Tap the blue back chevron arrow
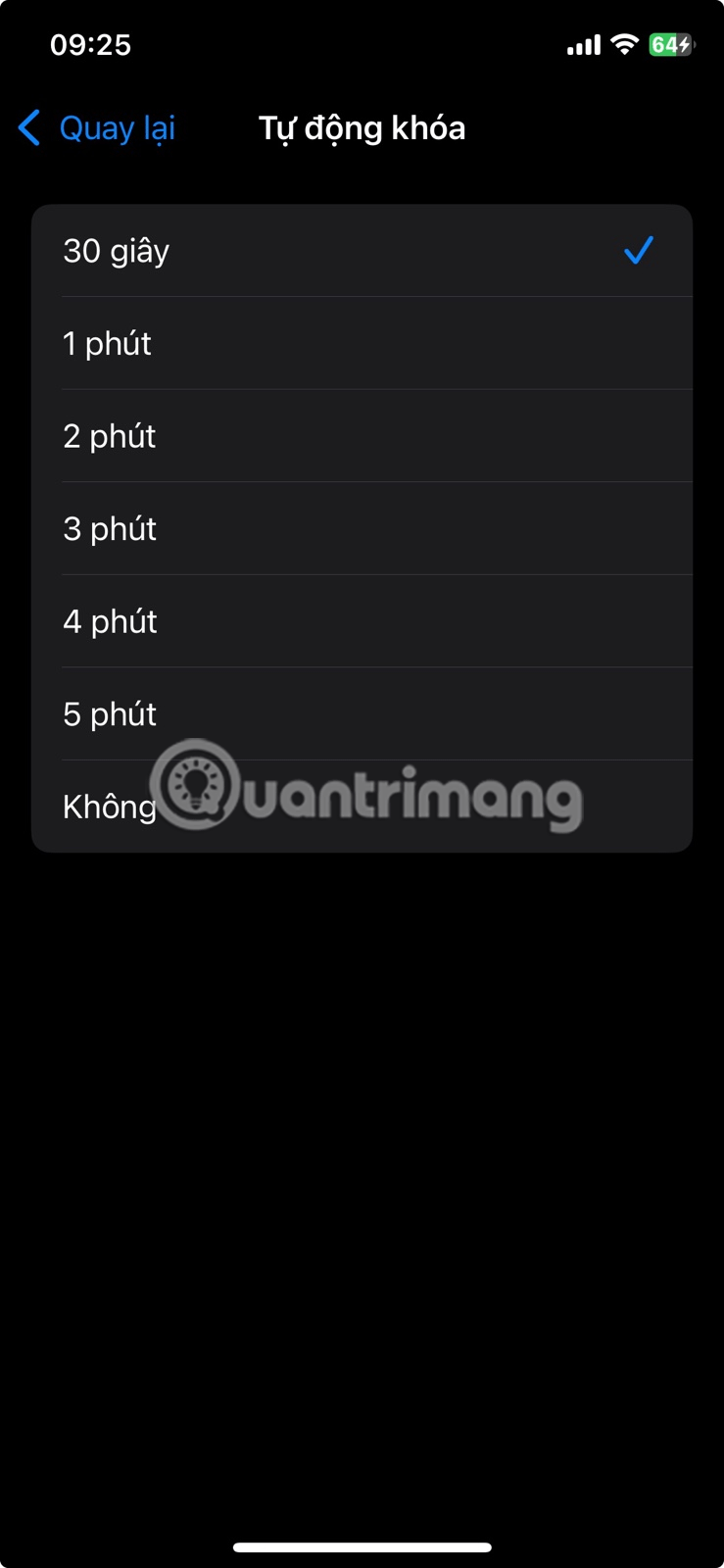The image size is (724, 1568). [x=29, y=128]
